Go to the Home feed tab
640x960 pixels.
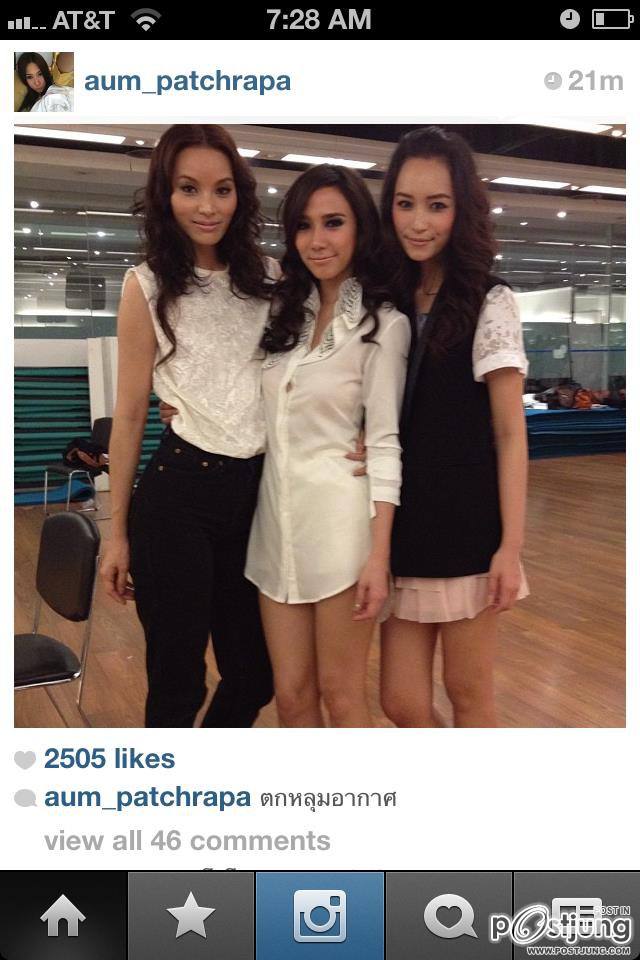click(x=63, y=916)
